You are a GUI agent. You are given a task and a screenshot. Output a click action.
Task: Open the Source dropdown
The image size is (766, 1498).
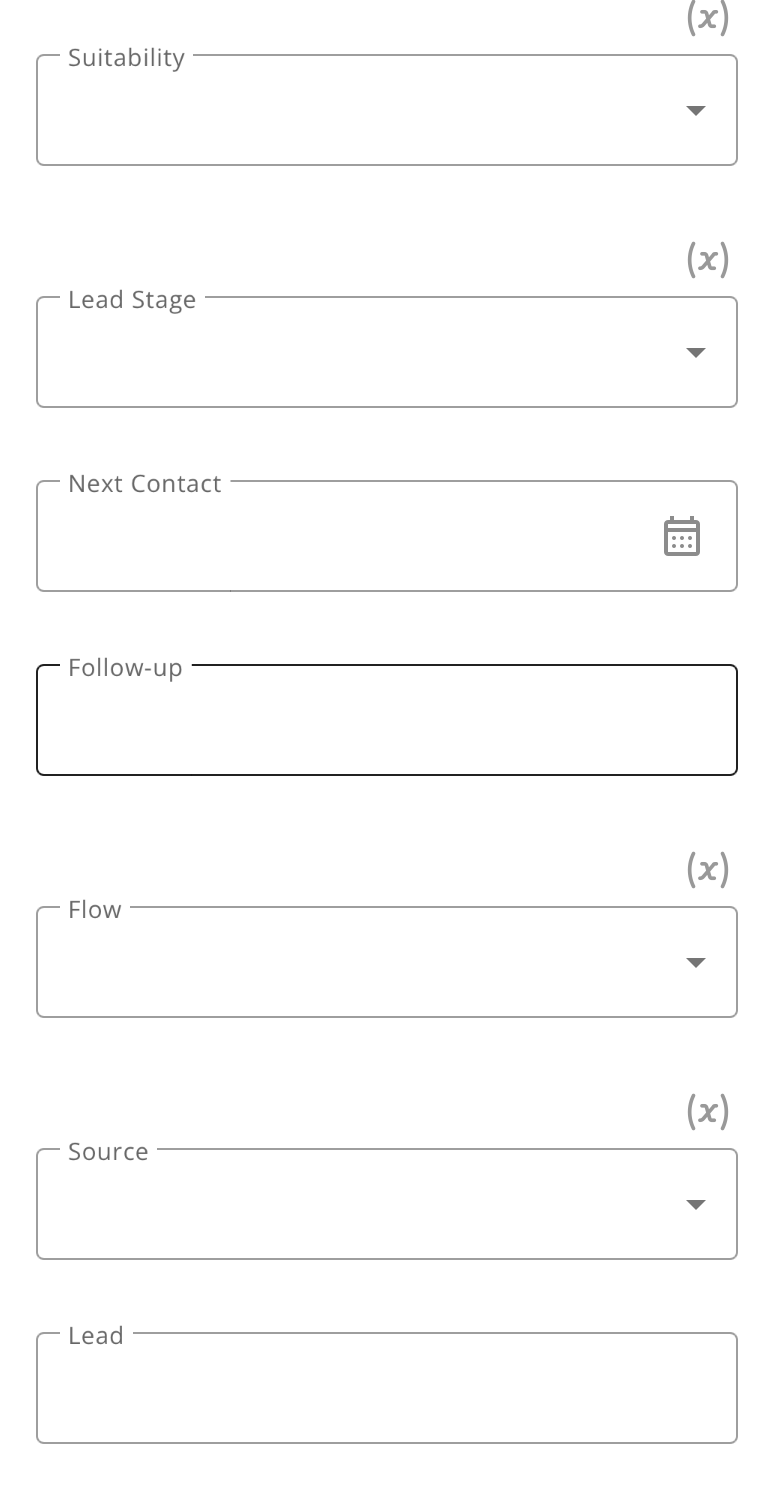(387, 1204)
